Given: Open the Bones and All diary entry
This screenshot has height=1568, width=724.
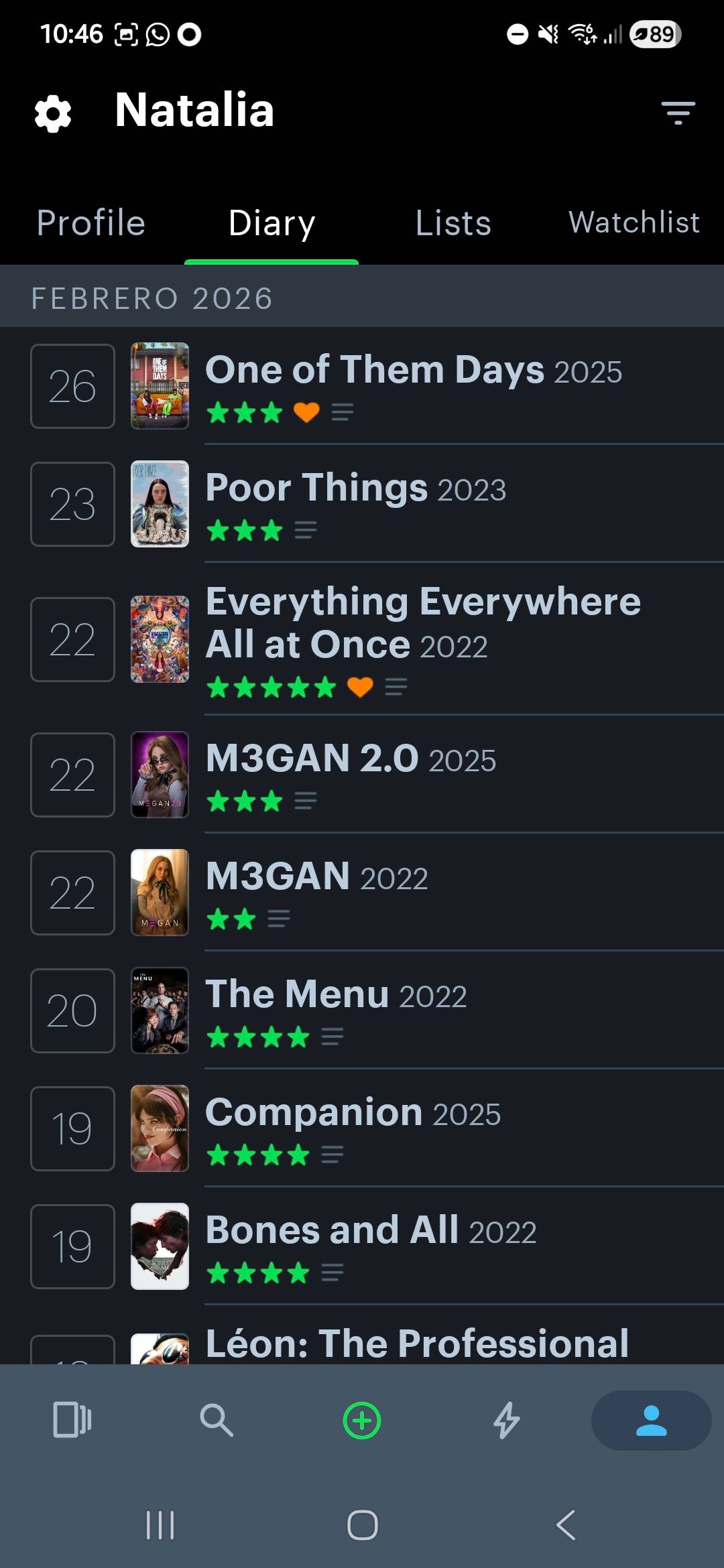Looking at the screenshot, I should [x=362, y=1246].
